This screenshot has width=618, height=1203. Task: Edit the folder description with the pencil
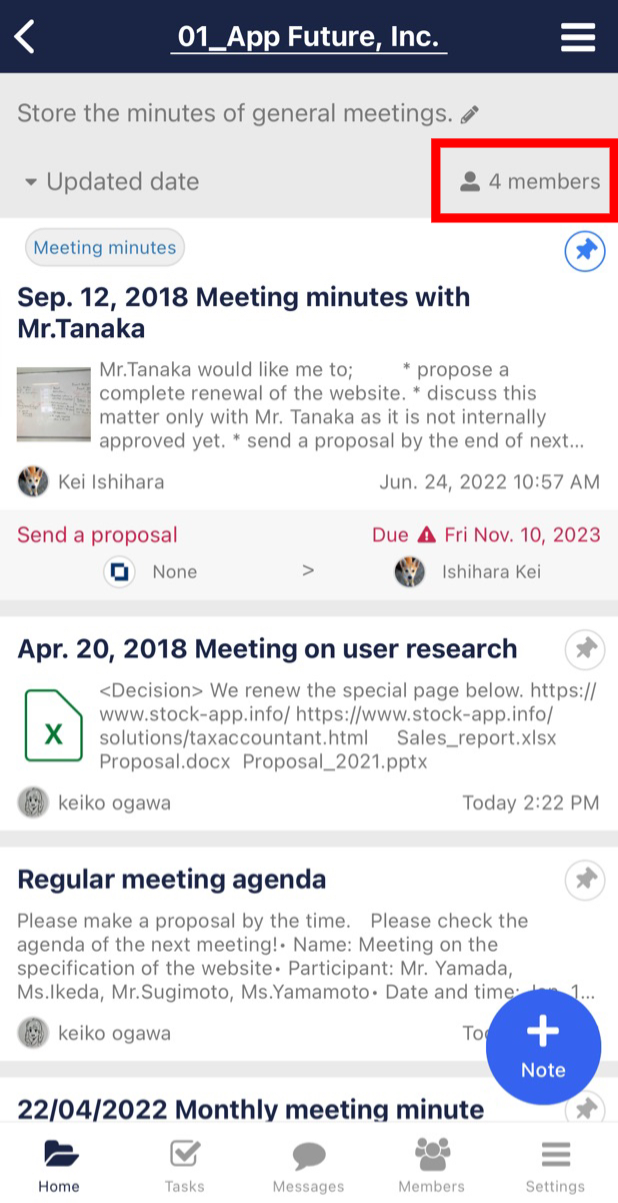tap(470, 115)
